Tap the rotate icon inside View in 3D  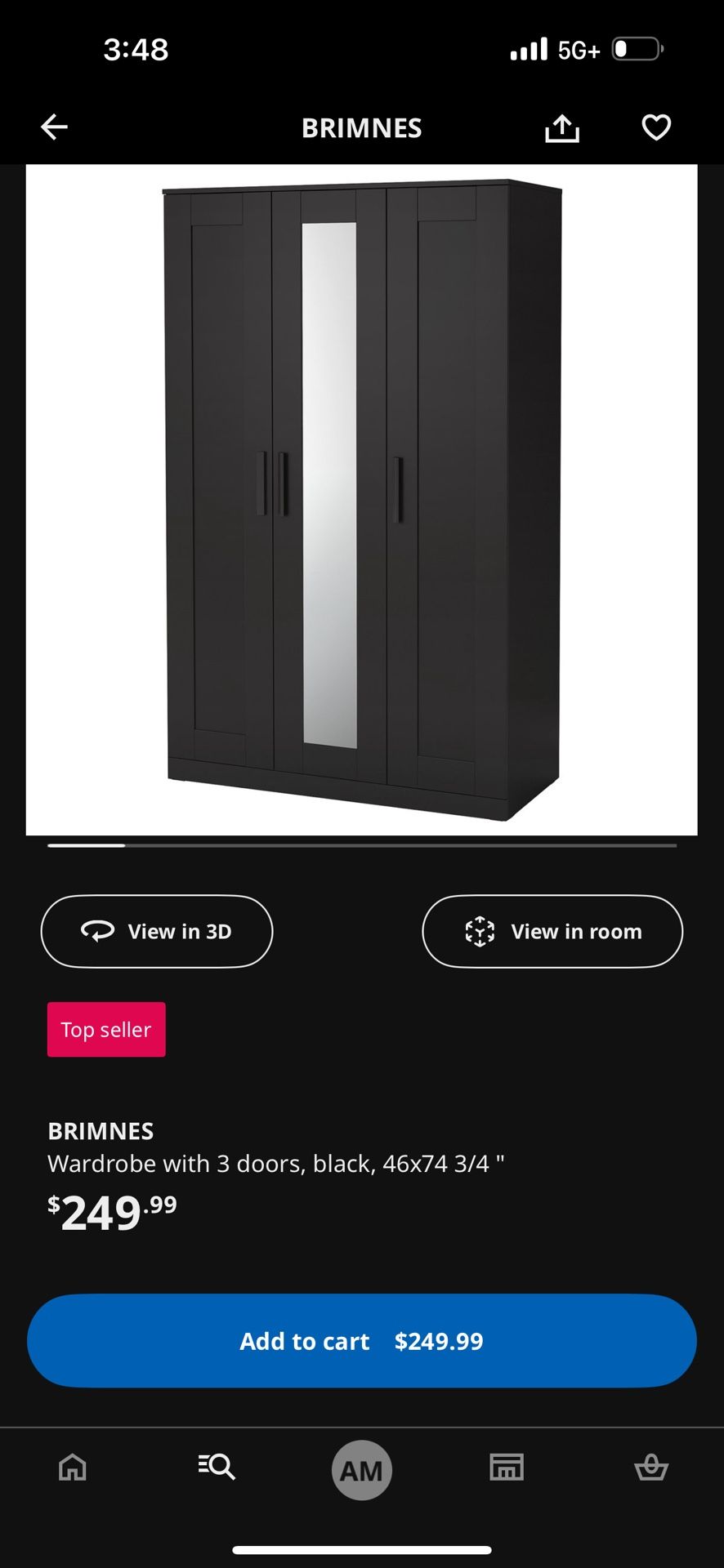pos(97,931)
